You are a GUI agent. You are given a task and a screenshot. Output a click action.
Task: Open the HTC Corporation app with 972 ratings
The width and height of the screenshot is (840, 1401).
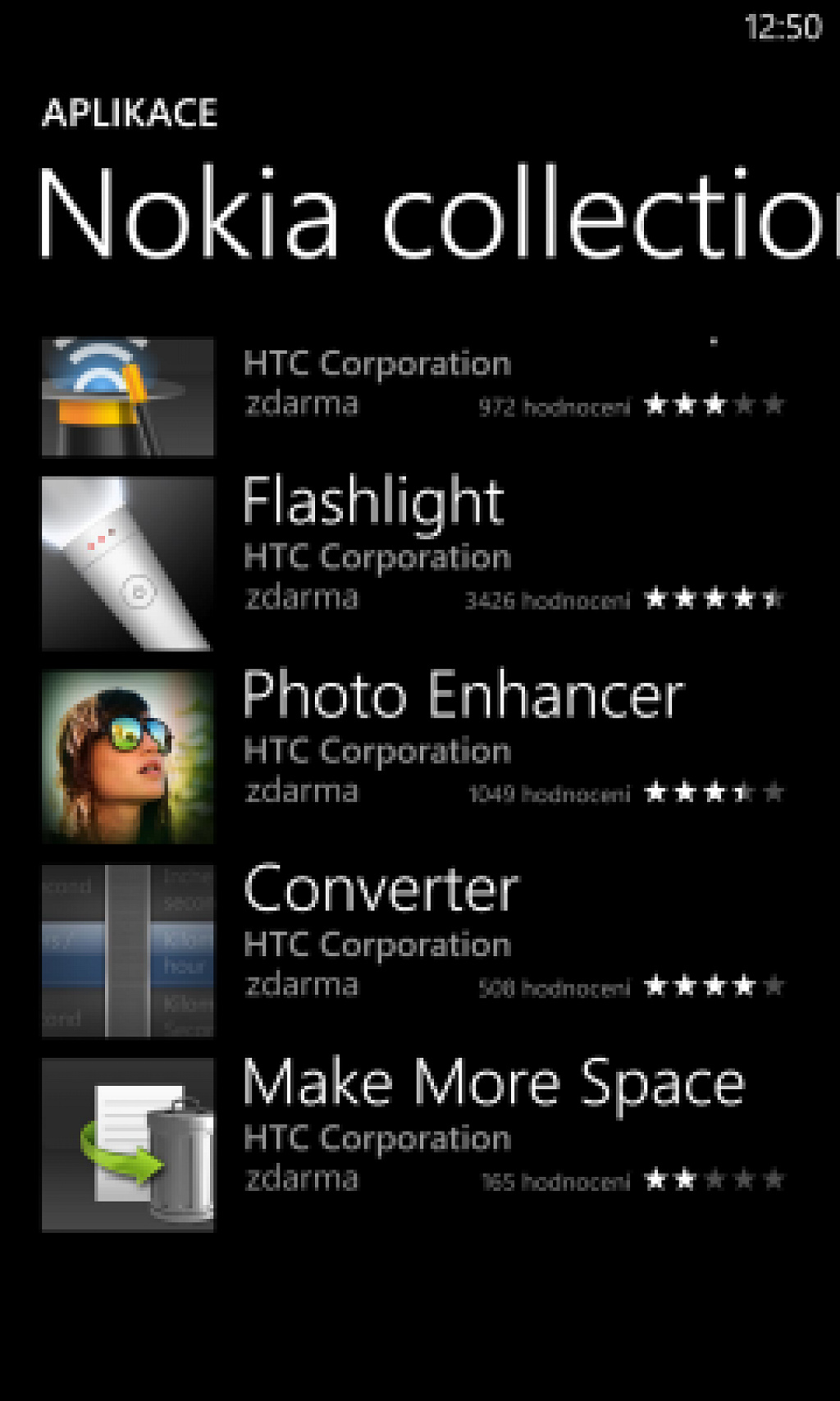pyautogui.click(x=414, y=396)
